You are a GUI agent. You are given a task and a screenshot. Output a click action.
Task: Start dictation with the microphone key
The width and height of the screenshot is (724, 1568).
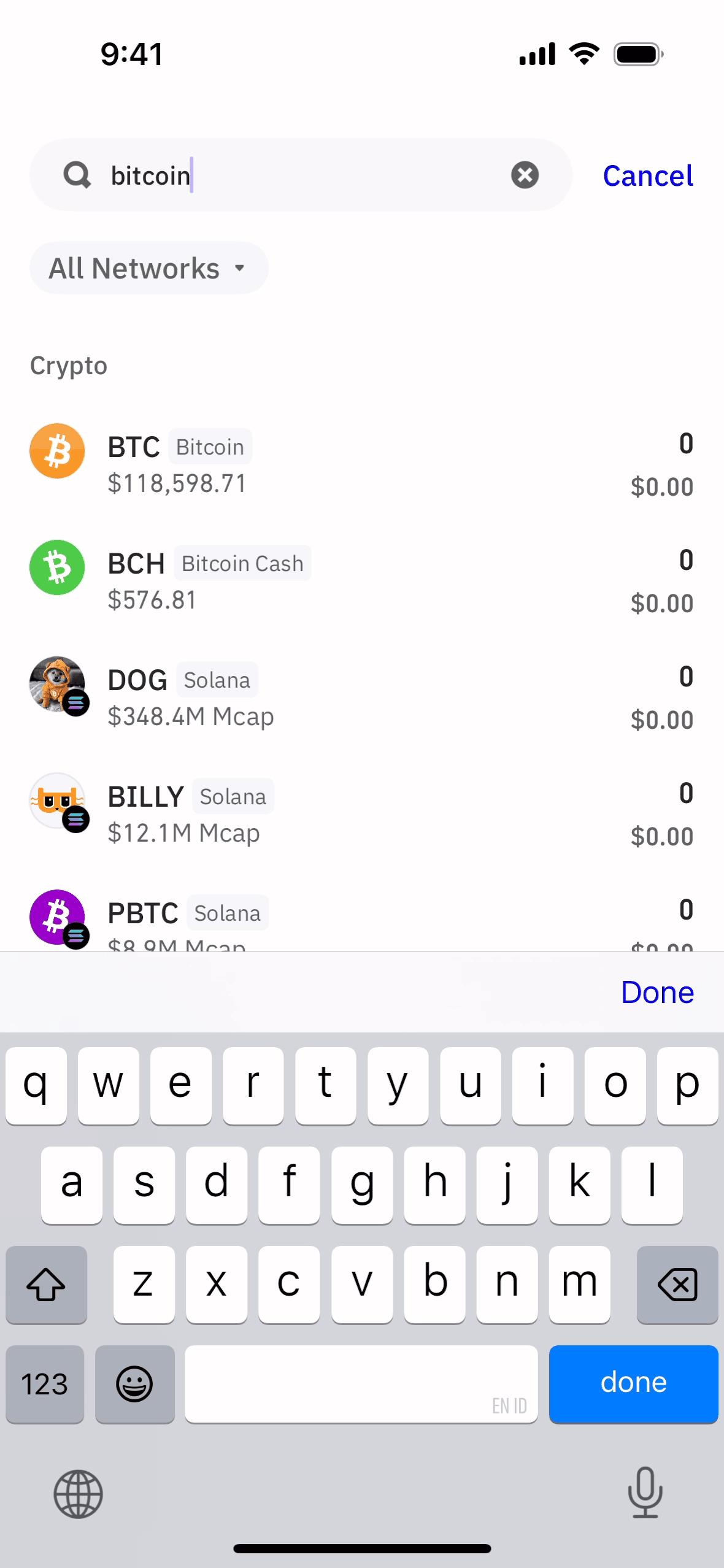click(x=645, y=1492)
